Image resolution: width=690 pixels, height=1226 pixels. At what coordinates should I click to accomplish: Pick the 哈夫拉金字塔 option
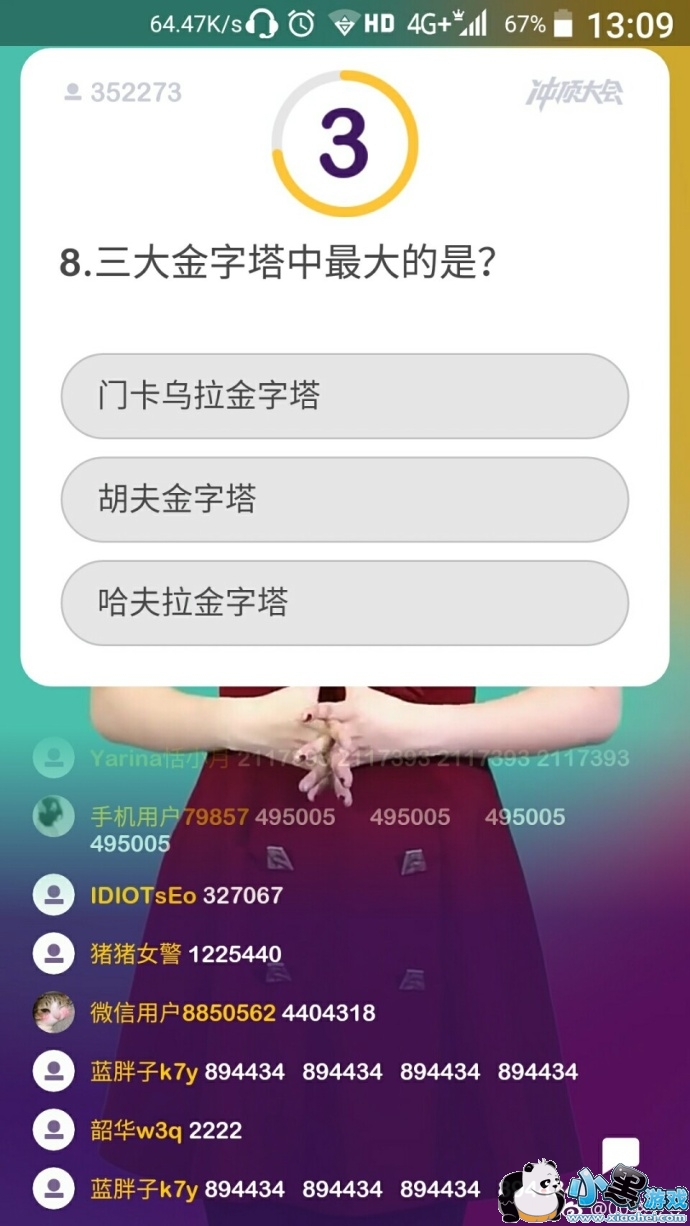click(344, 603)
